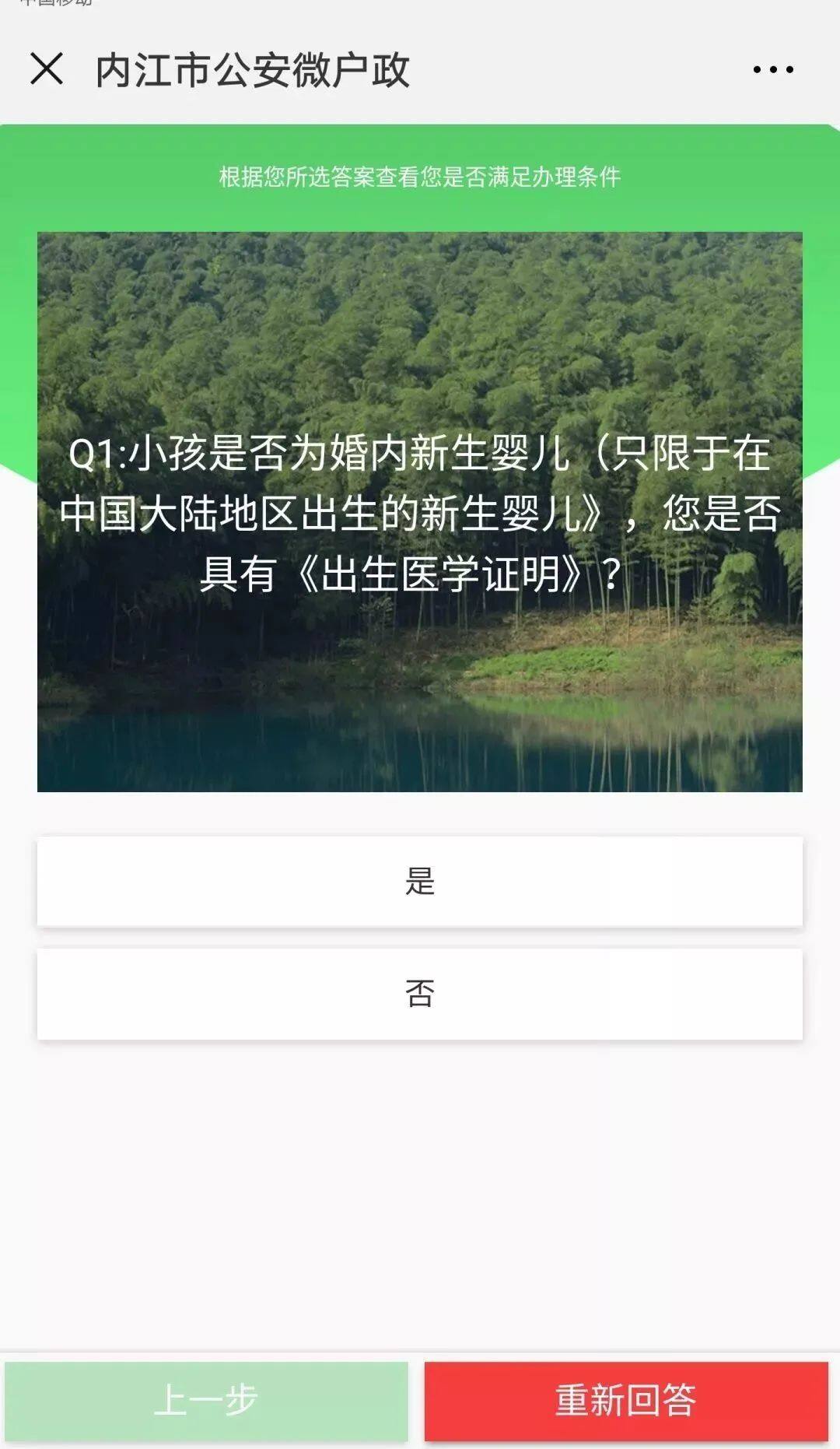Tap the X icon to exit the questionnaire
Viewport: 840px width, 1449px height.
pos(48,70)
